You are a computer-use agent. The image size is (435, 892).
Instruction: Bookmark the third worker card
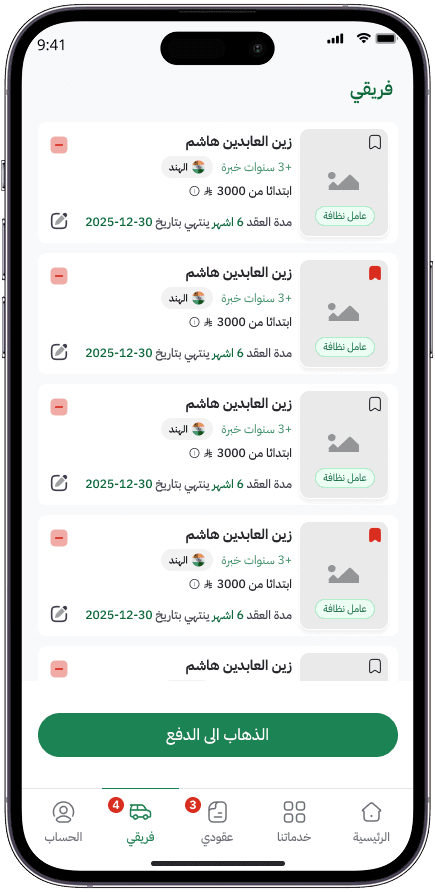pos(374,404)
